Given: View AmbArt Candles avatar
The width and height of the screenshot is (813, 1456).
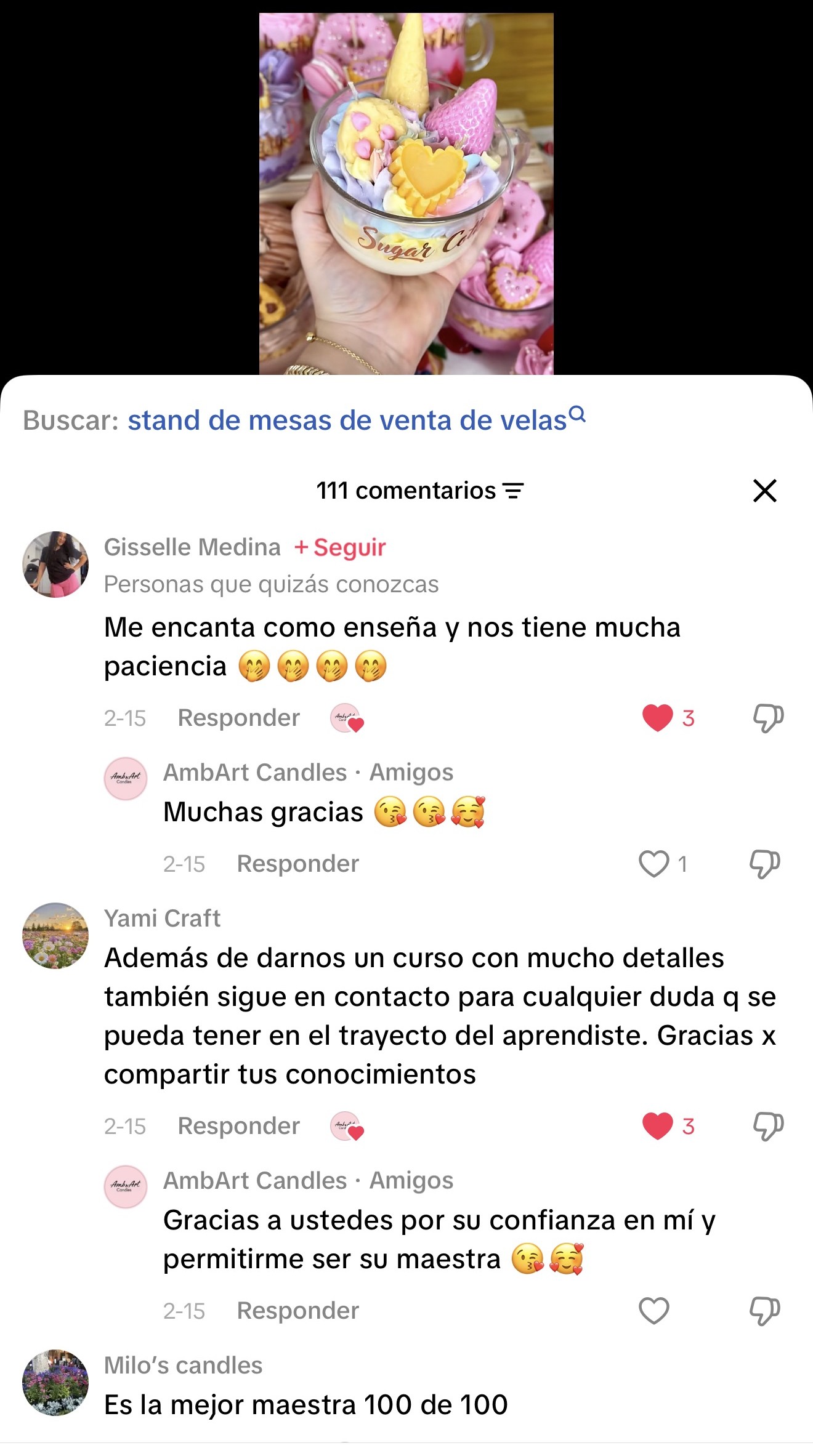Looking at the screenshot, I should click(126, 778).
